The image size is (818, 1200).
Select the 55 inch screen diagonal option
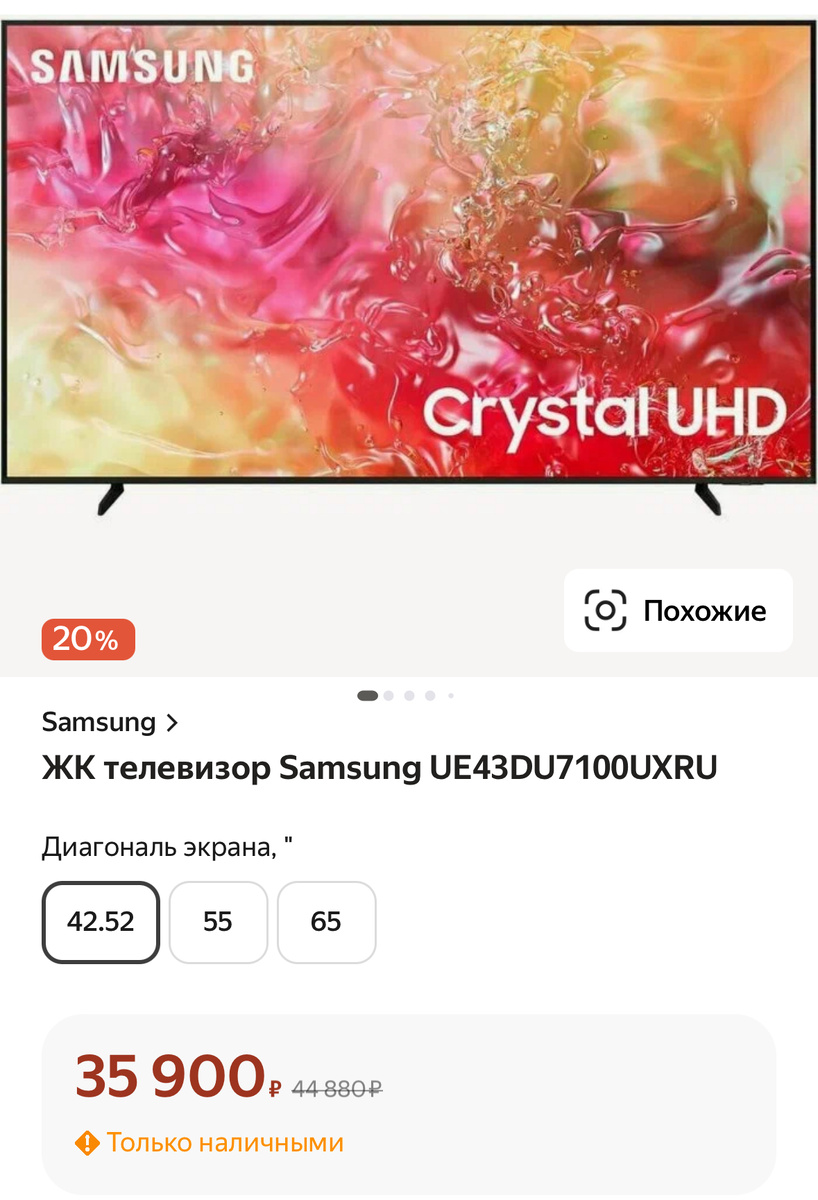click(218, 922)
